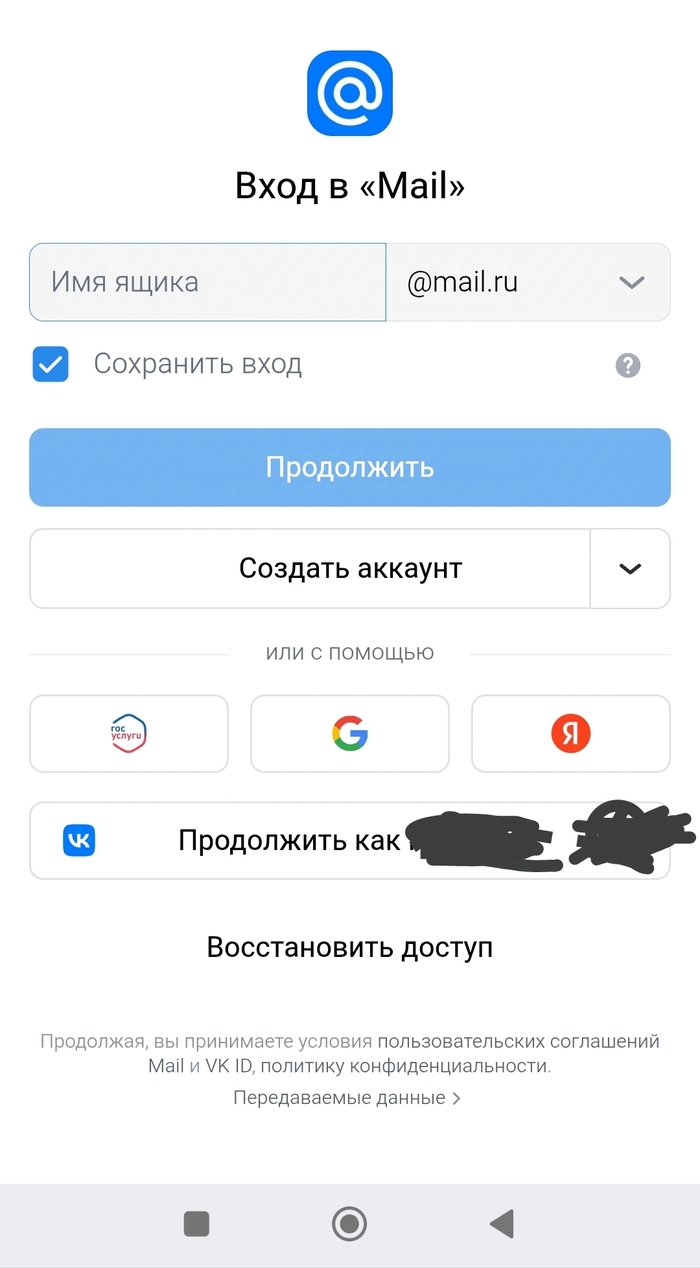This screenshot has height=1268, width=700.
Task: Go back using the system back button
Action: point(502,1223)
